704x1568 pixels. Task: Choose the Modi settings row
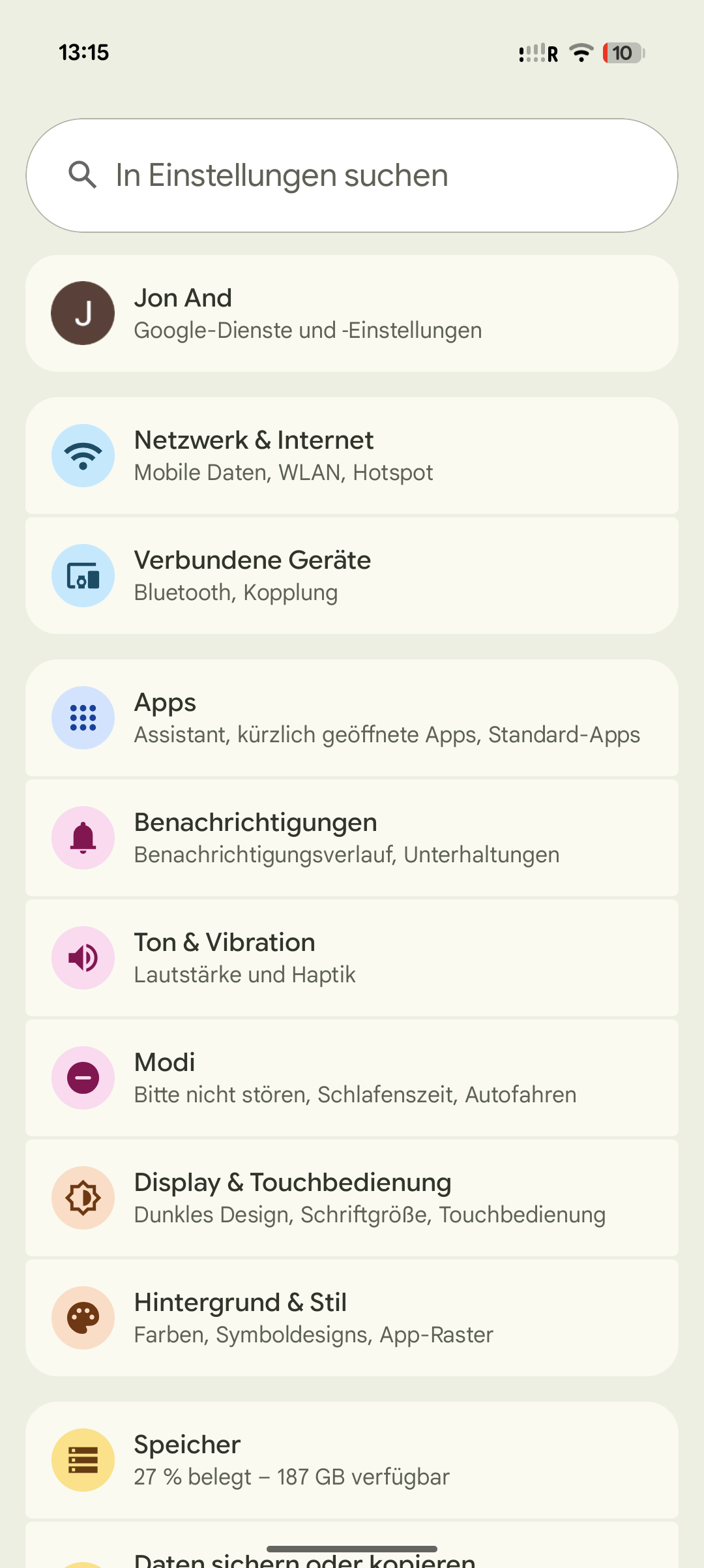click(x=352, y=1078)
